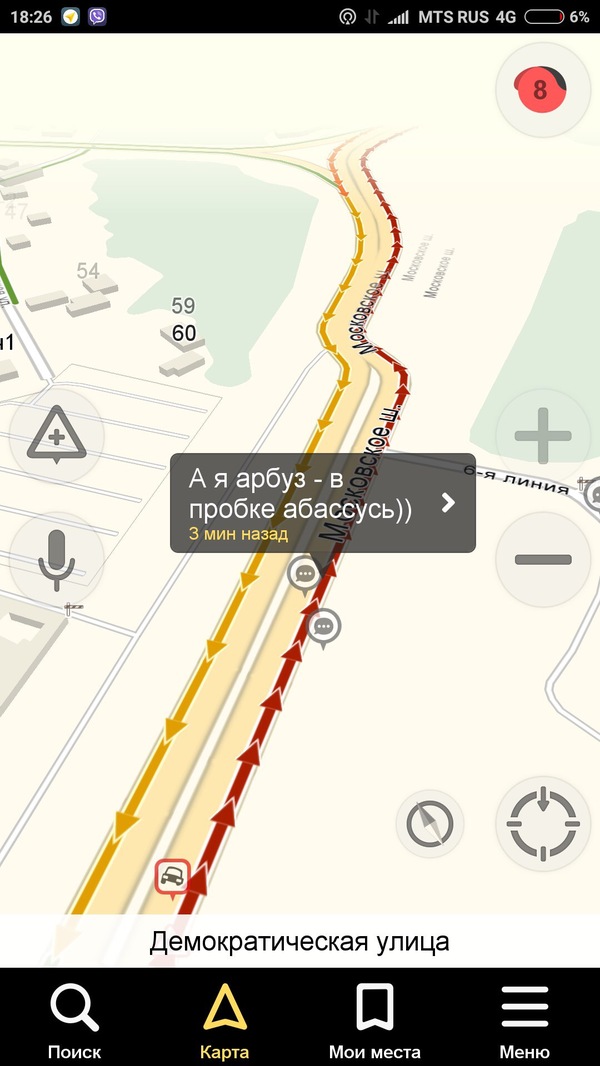Zoom in on the map with the plus button
Viewport: 600px width, 1066px height.
click(542, 436)
